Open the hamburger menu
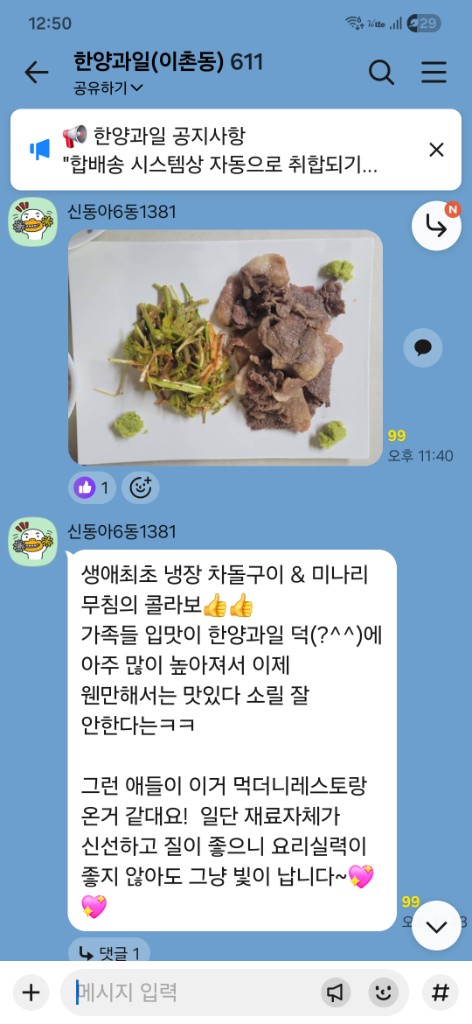Screen dimensions: 472x1024 pyautogui.click(x=433, y=72)
